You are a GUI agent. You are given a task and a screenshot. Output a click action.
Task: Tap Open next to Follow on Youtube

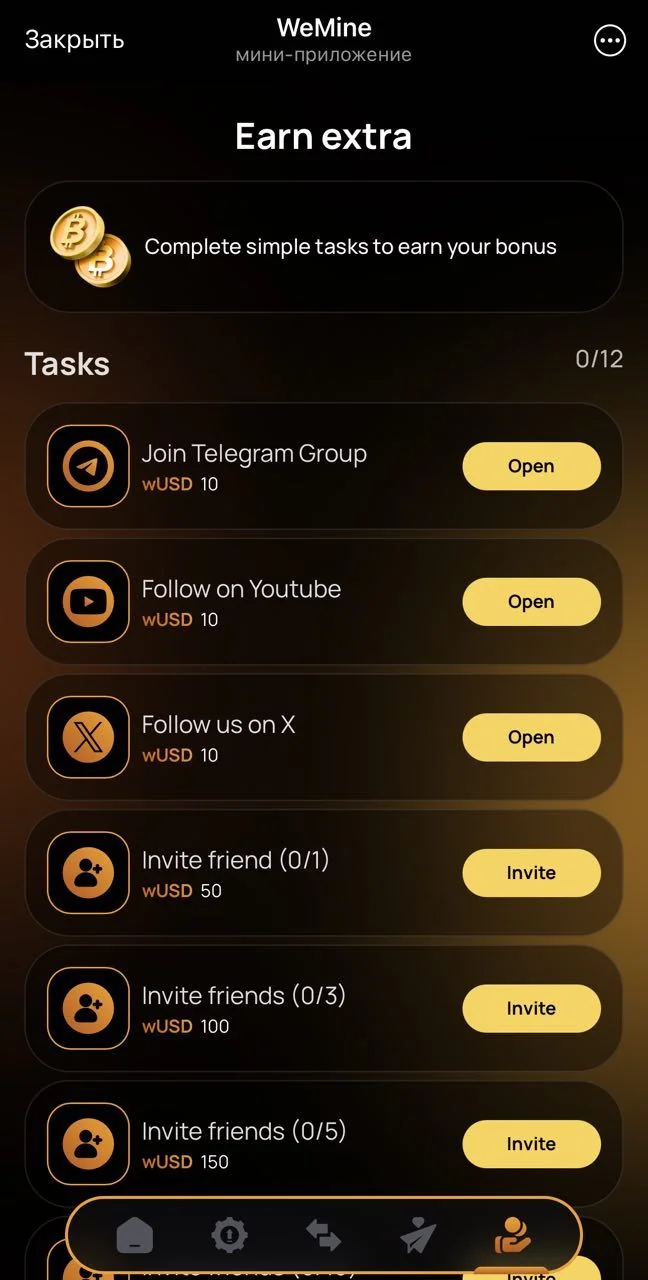pos(531,602)
